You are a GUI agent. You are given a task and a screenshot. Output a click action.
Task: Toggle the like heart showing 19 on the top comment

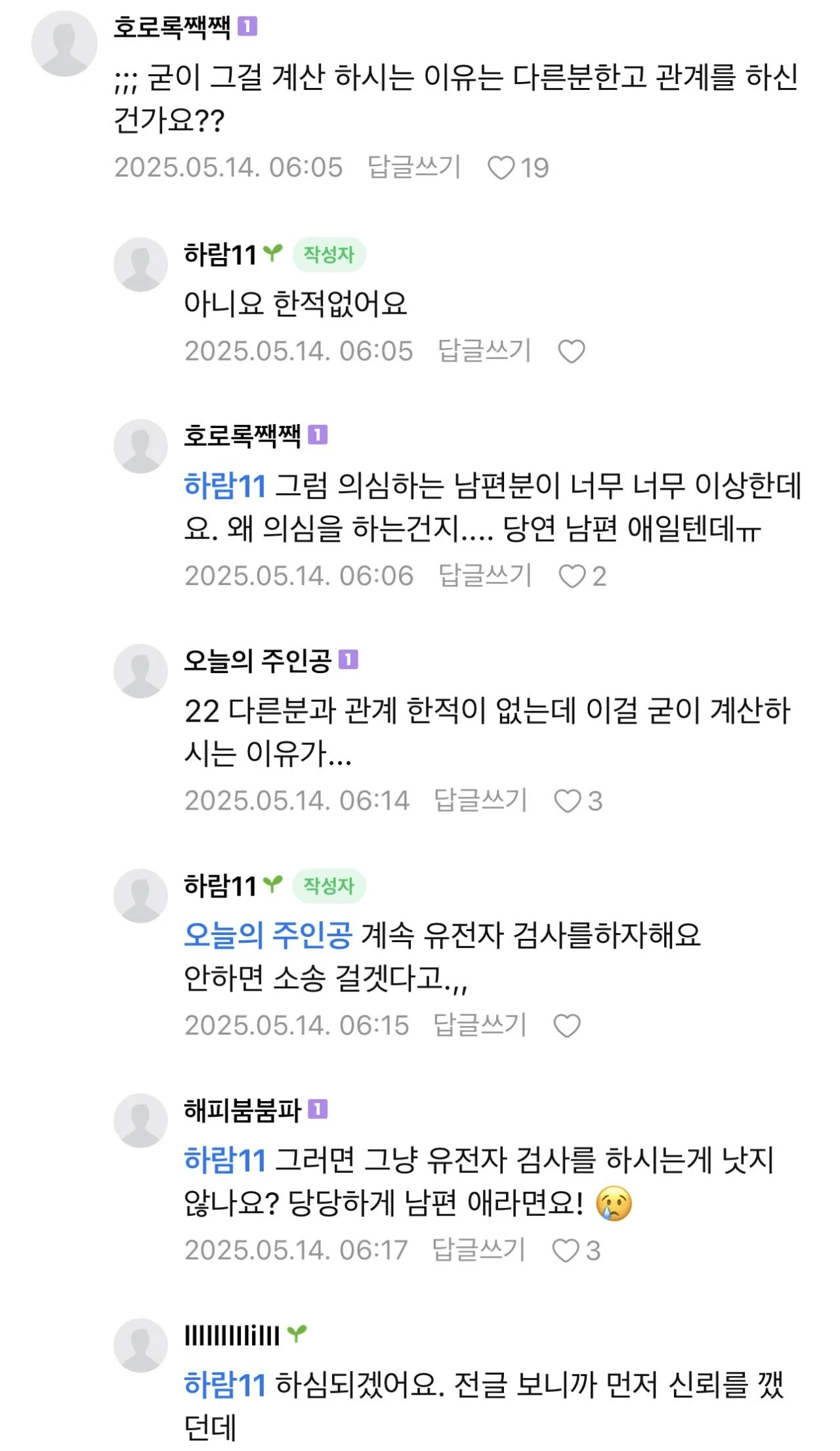(x=502, y=169)
